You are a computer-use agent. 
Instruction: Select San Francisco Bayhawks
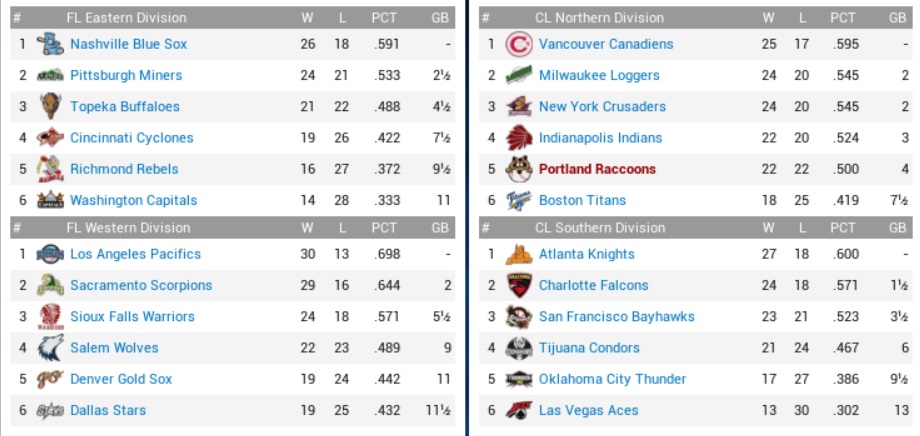click(616, 316)
